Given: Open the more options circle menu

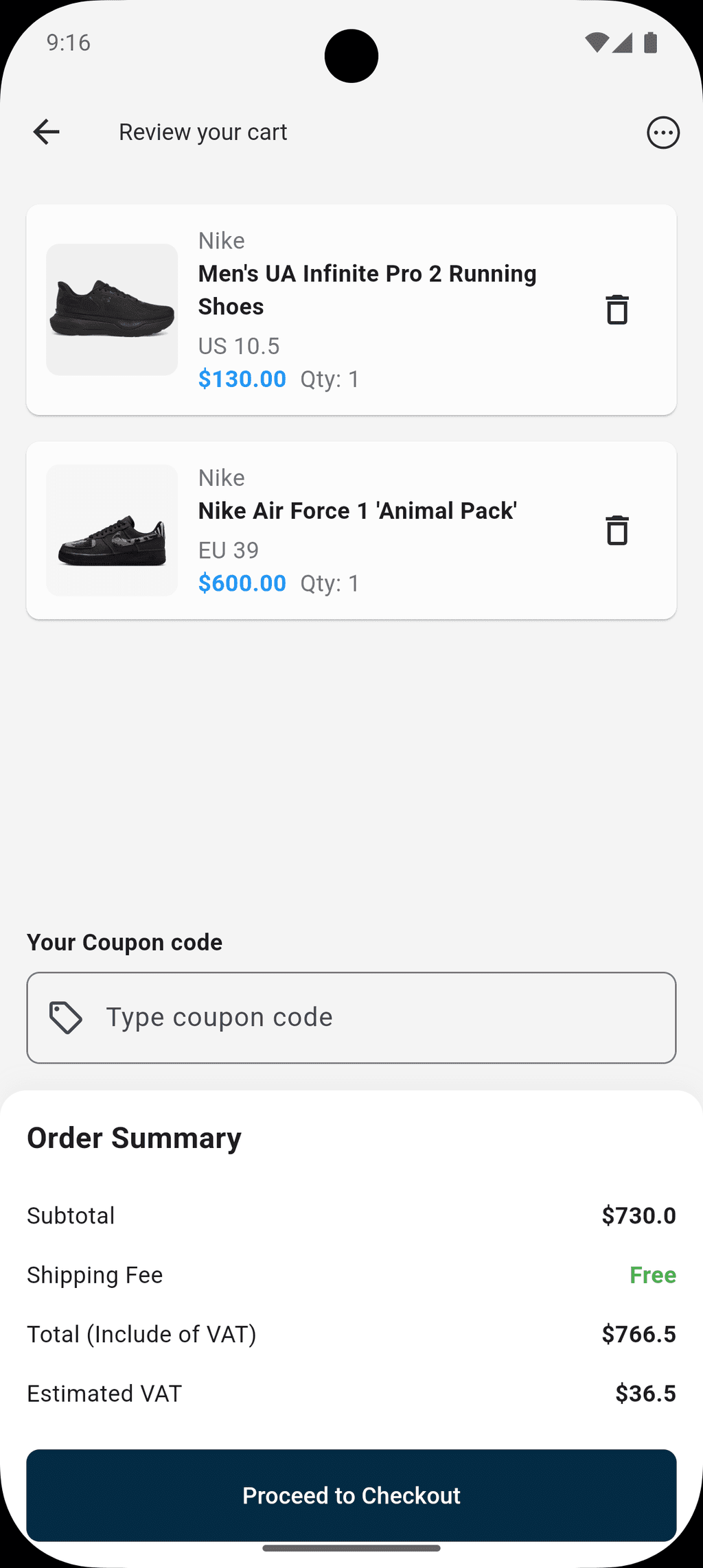Looking at the screenshot, I should (x=663, y=132).
